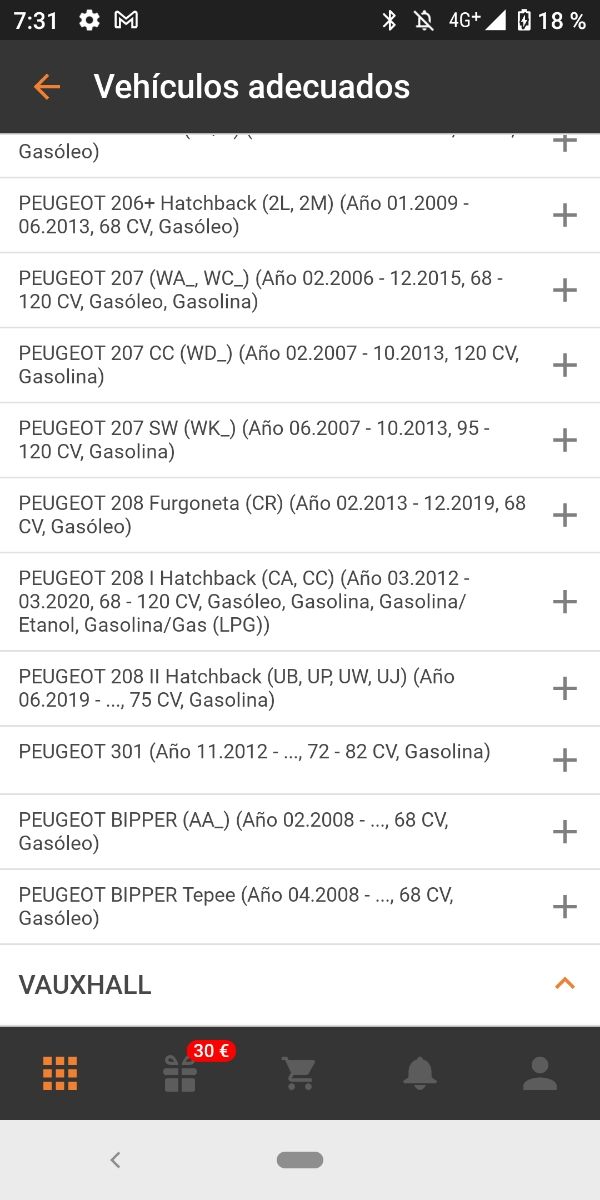Show details for PEUGEOT 207 SW

click(565, 440)
